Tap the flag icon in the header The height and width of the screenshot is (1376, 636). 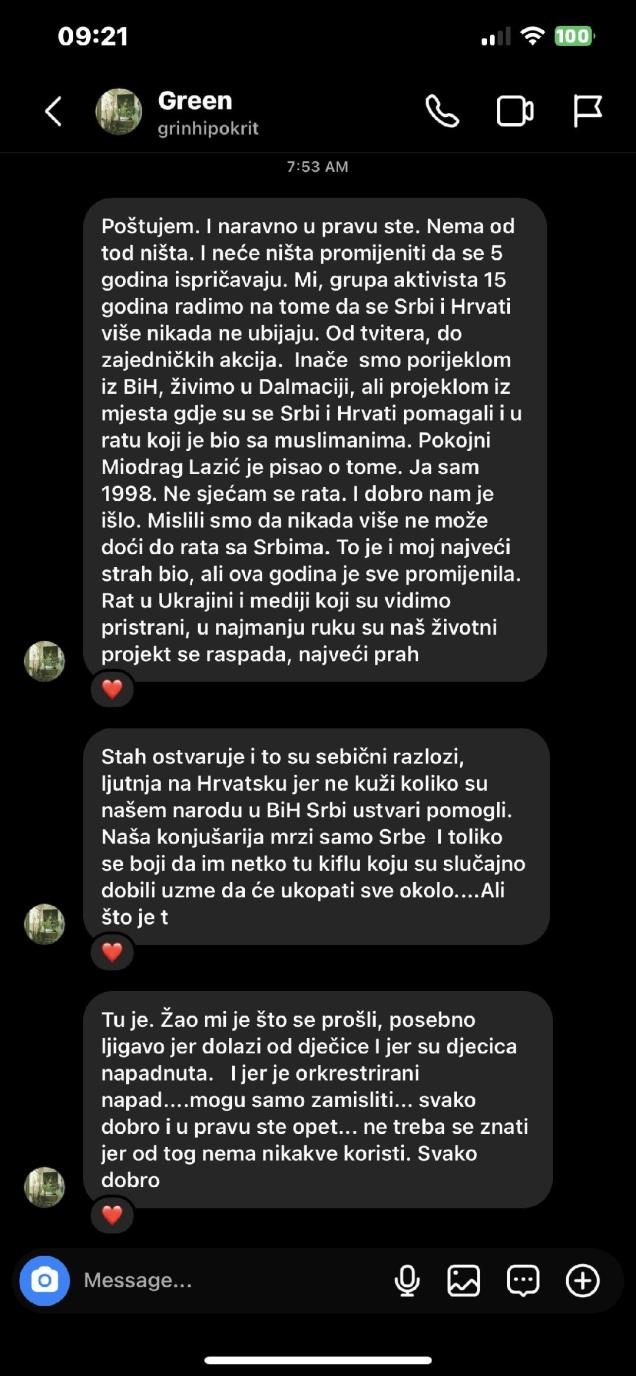coord(587,111)
